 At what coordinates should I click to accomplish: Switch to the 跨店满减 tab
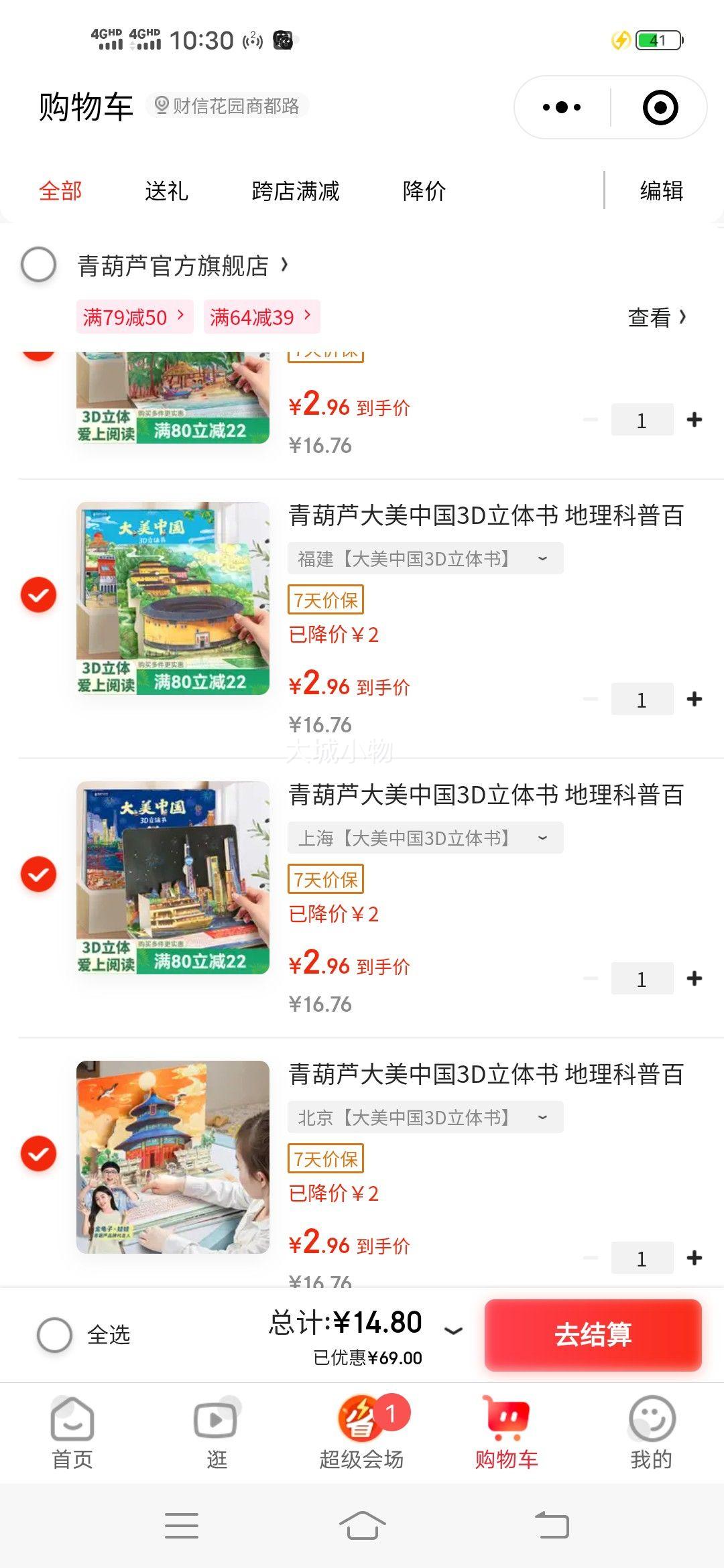[x=296, y=191]
